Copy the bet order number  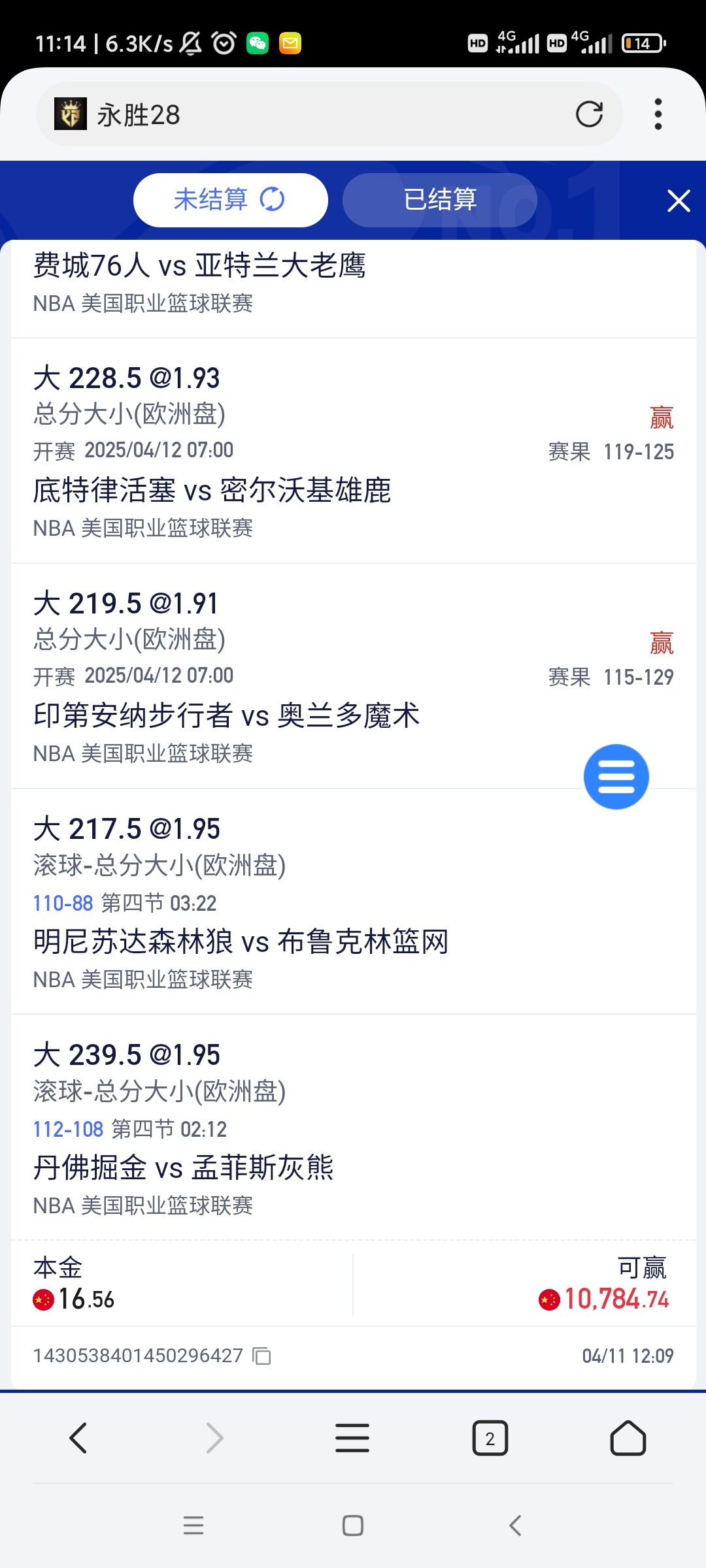(262, 1356)
